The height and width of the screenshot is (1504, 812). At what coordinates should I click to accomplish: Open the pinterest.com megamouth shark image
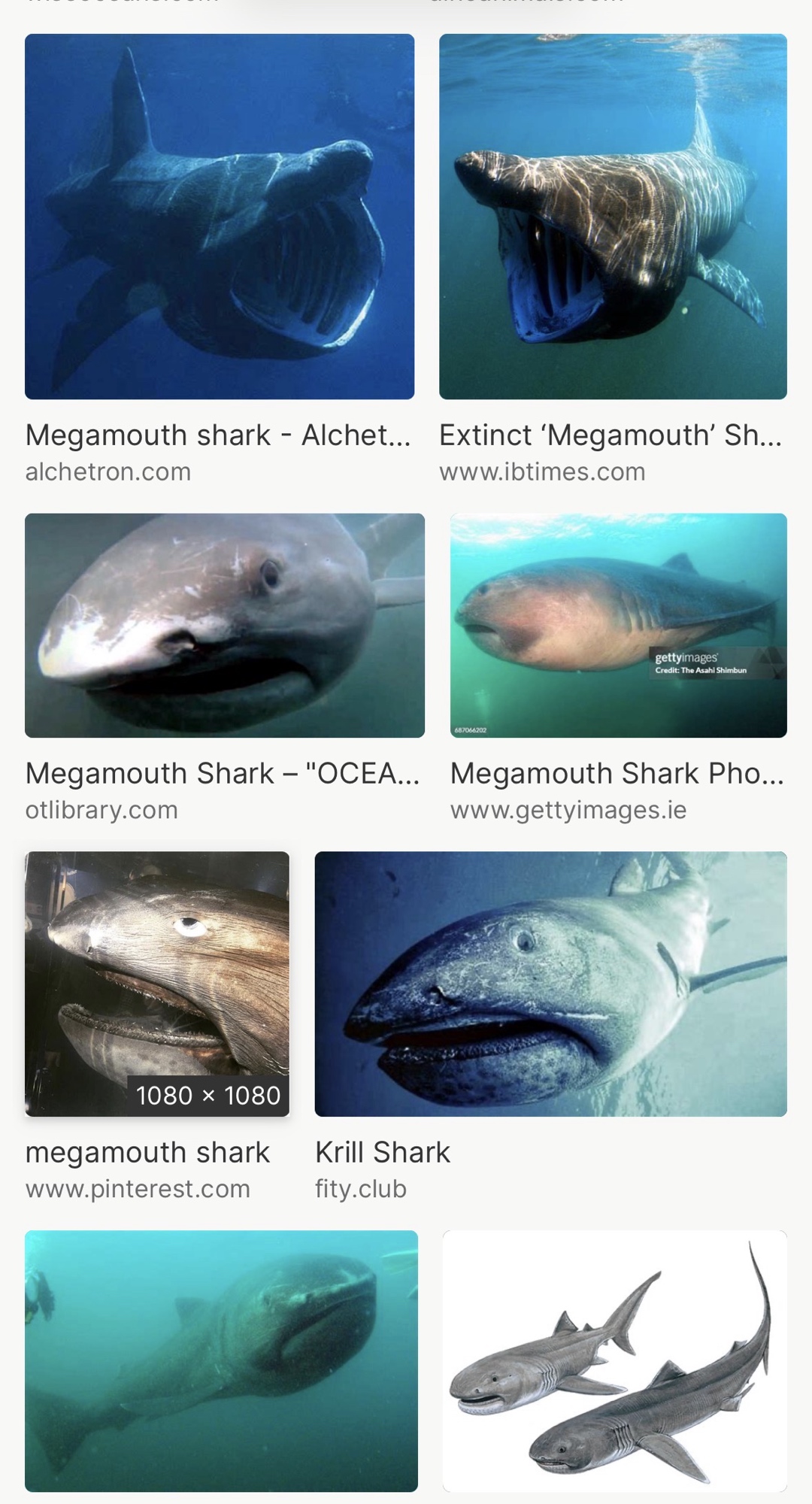[156, 983]
